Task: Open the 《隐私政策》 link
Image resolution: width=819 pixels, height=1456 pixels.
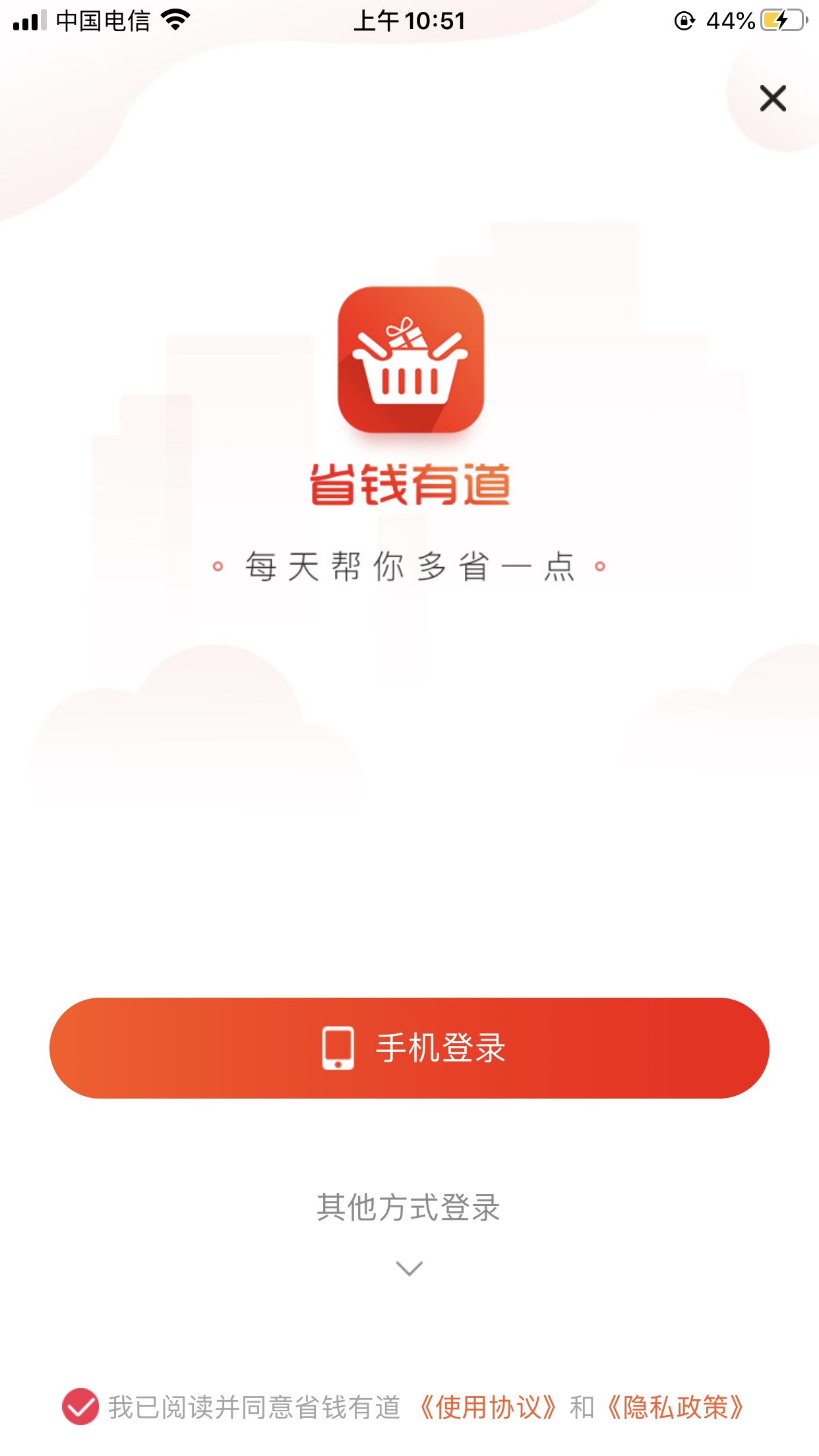Action: [x=675, y=1407]
